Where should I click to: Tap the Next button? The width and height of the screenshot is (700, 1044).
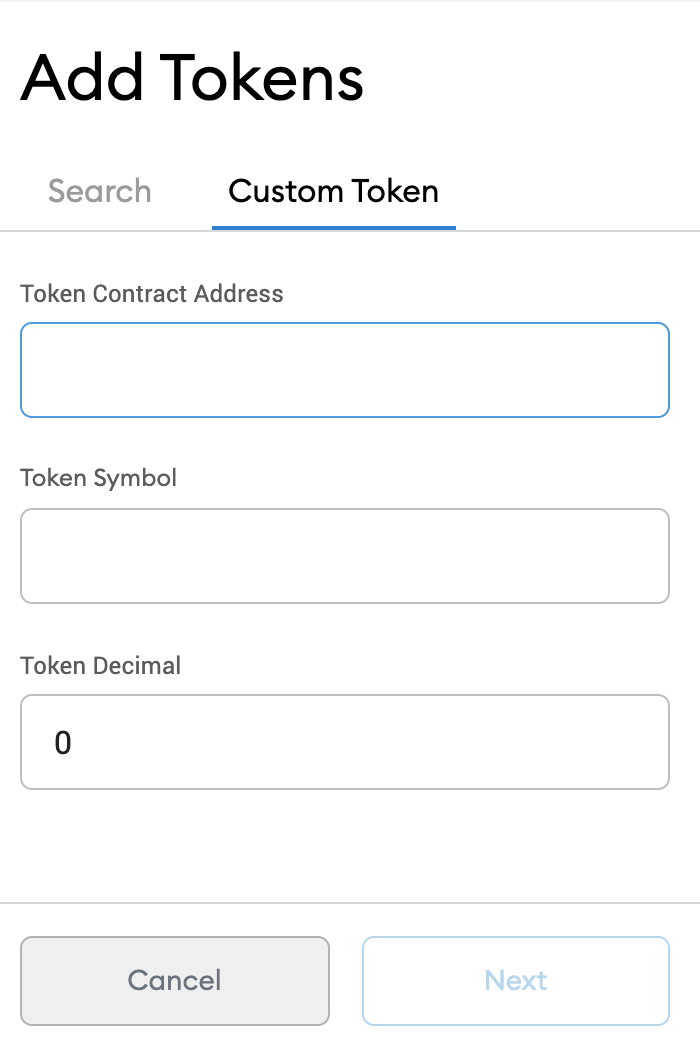515,980
